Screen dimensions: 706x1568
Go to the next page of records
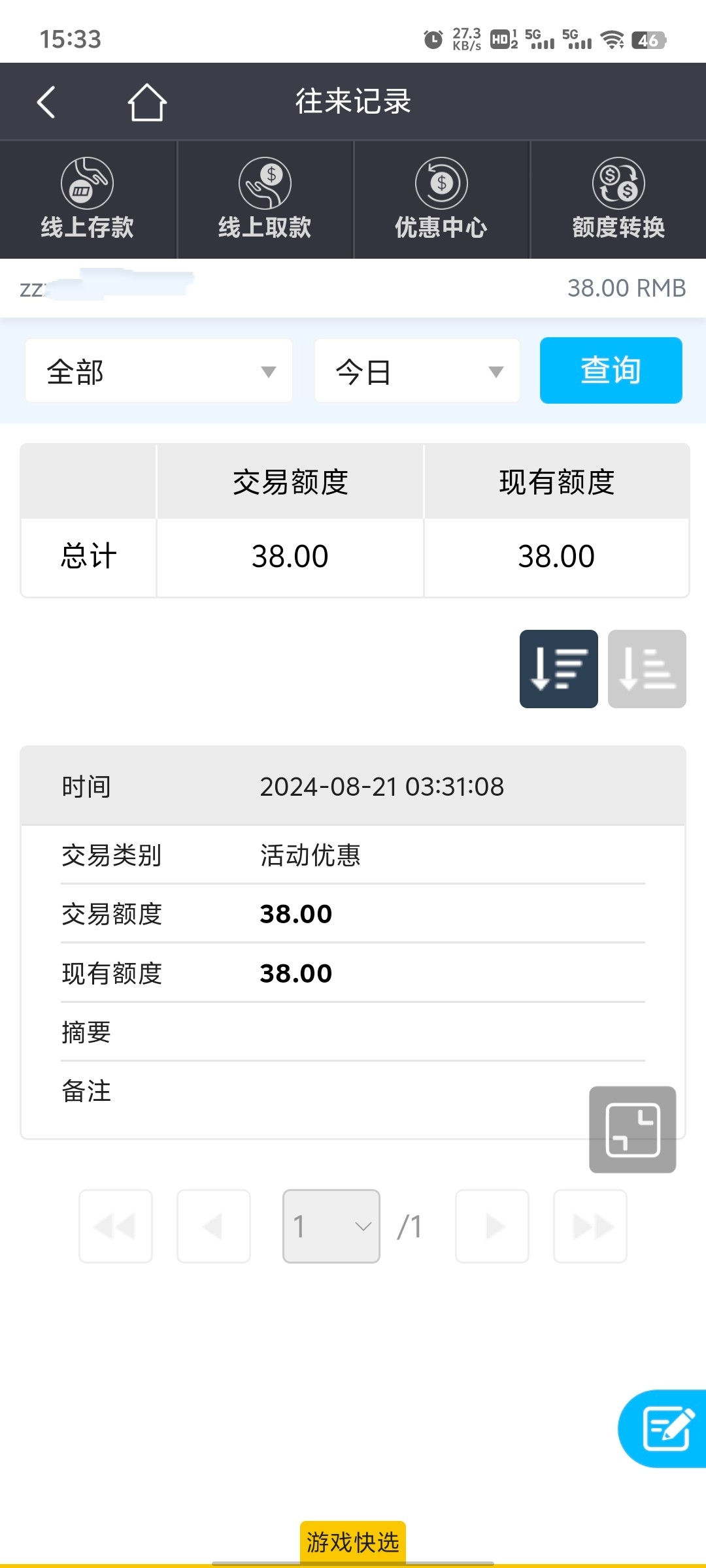tap(492, 1226)
